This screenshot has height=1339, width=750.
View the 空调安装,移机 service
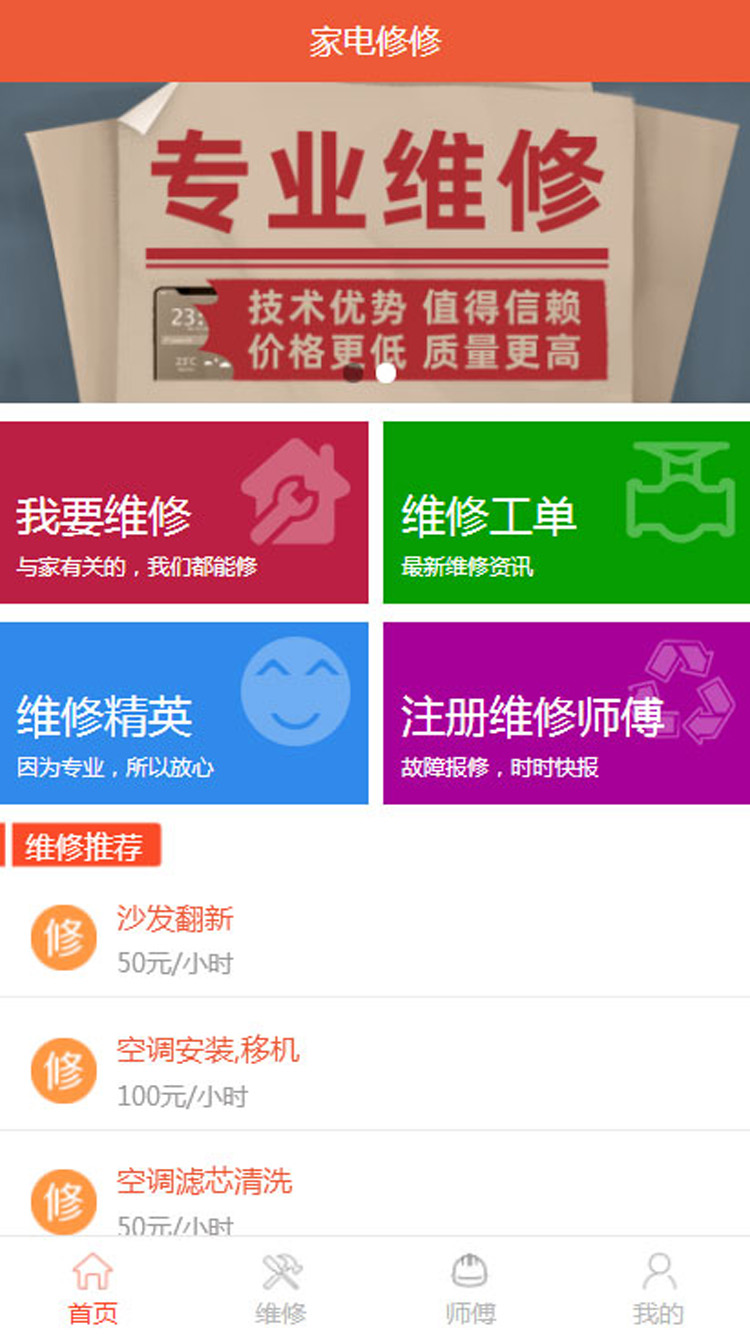pos(375,1071)
